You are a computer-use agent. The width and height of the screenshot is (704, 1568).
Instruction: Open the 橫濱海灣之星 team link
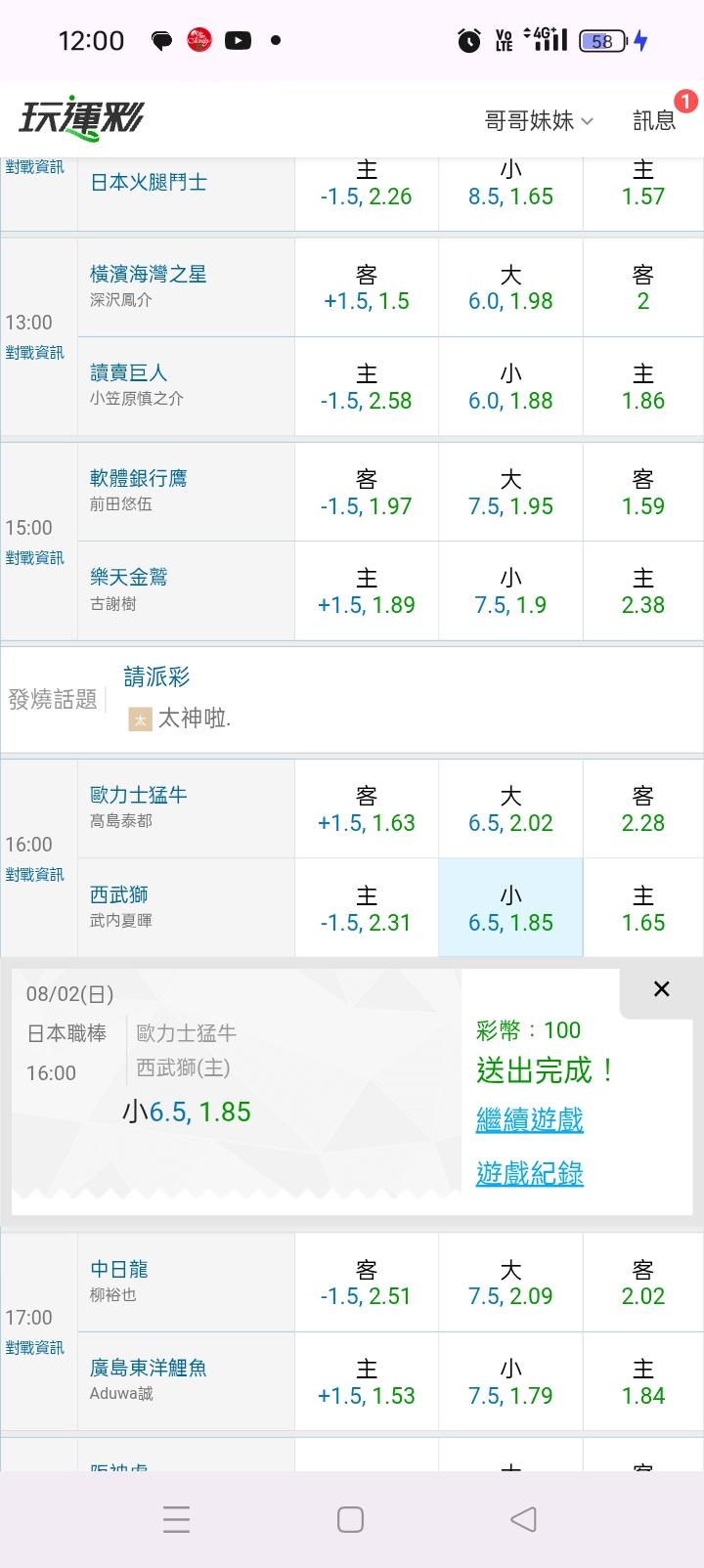click(x=149, y=274)
